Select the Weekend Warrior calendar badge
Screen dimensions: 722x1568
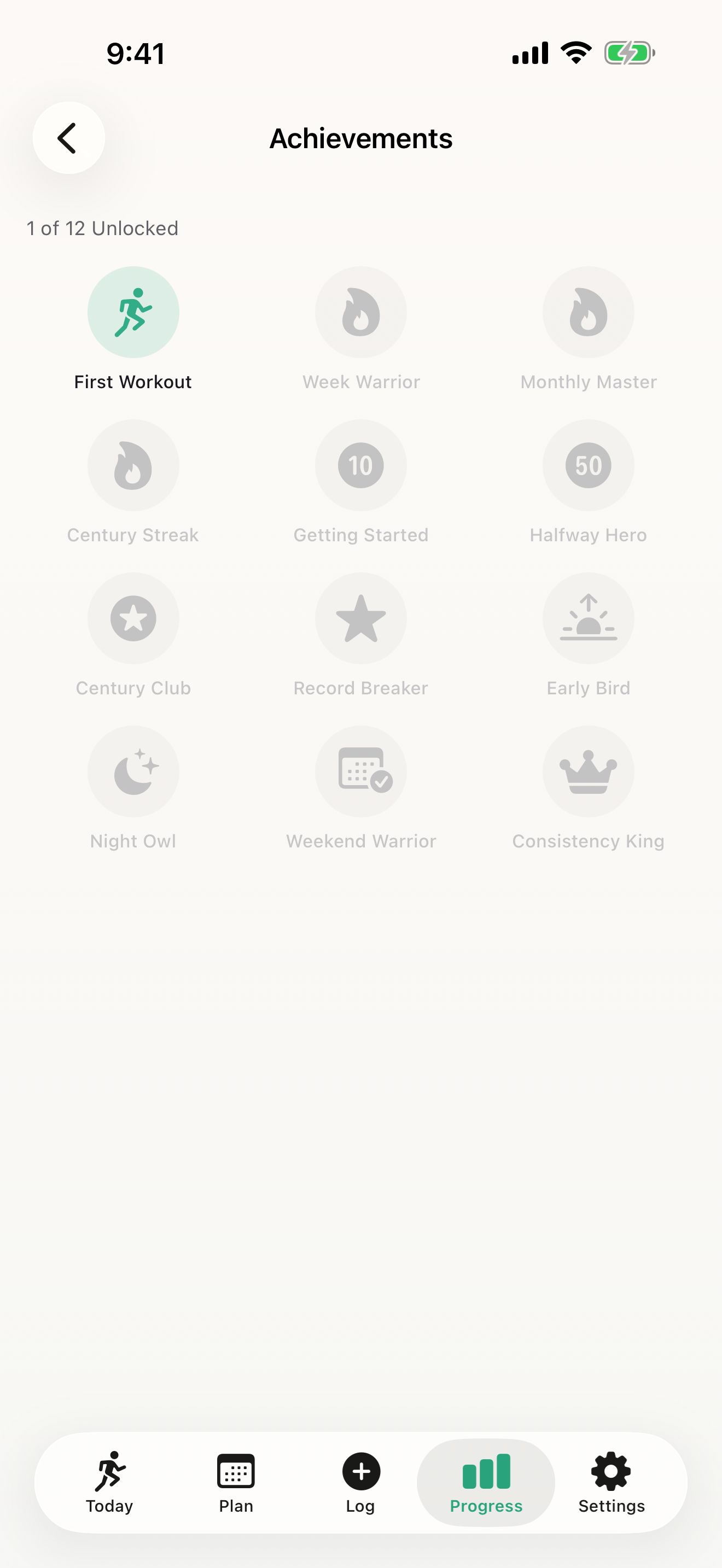360,771
